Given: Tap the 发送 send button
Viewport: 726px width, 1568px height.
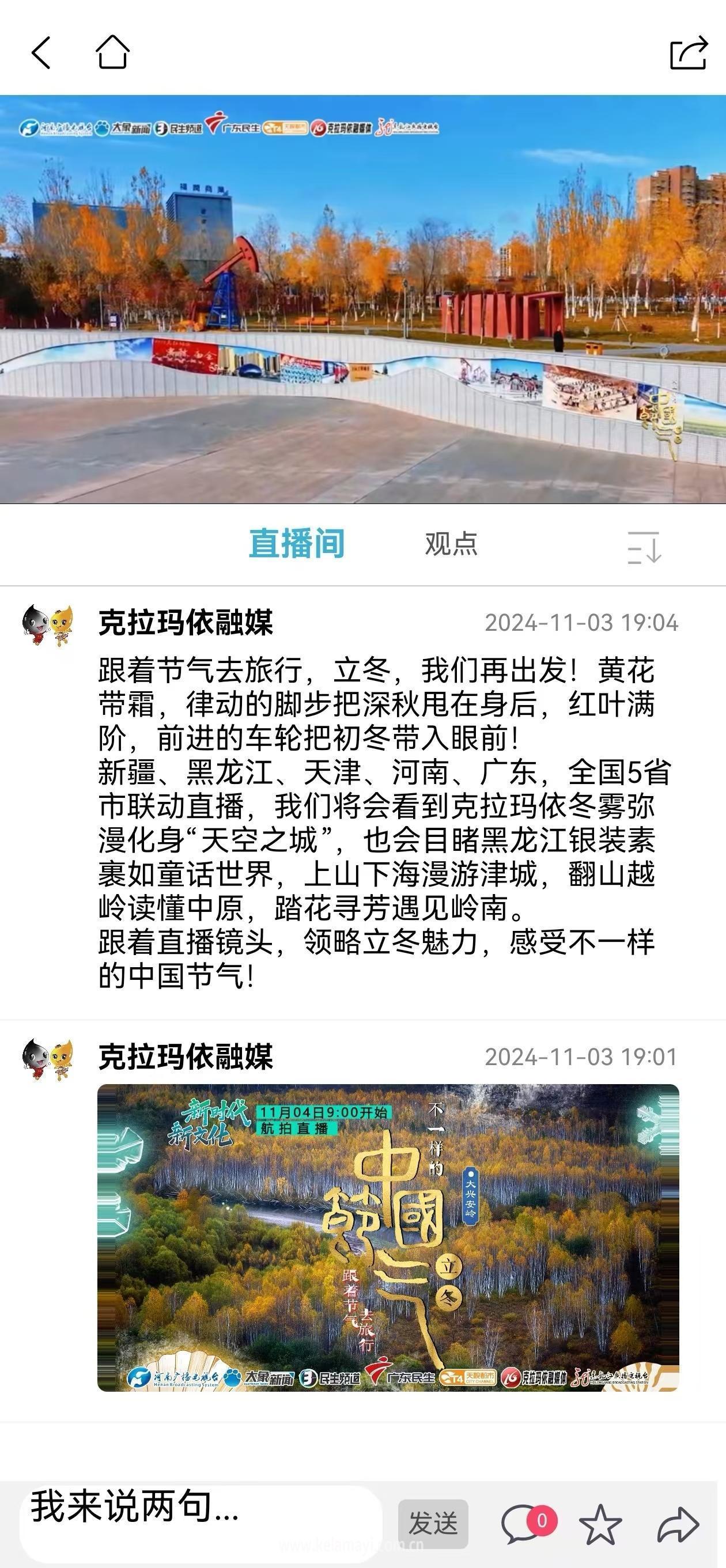Looking at the screenshot, I should [433, 1523].
